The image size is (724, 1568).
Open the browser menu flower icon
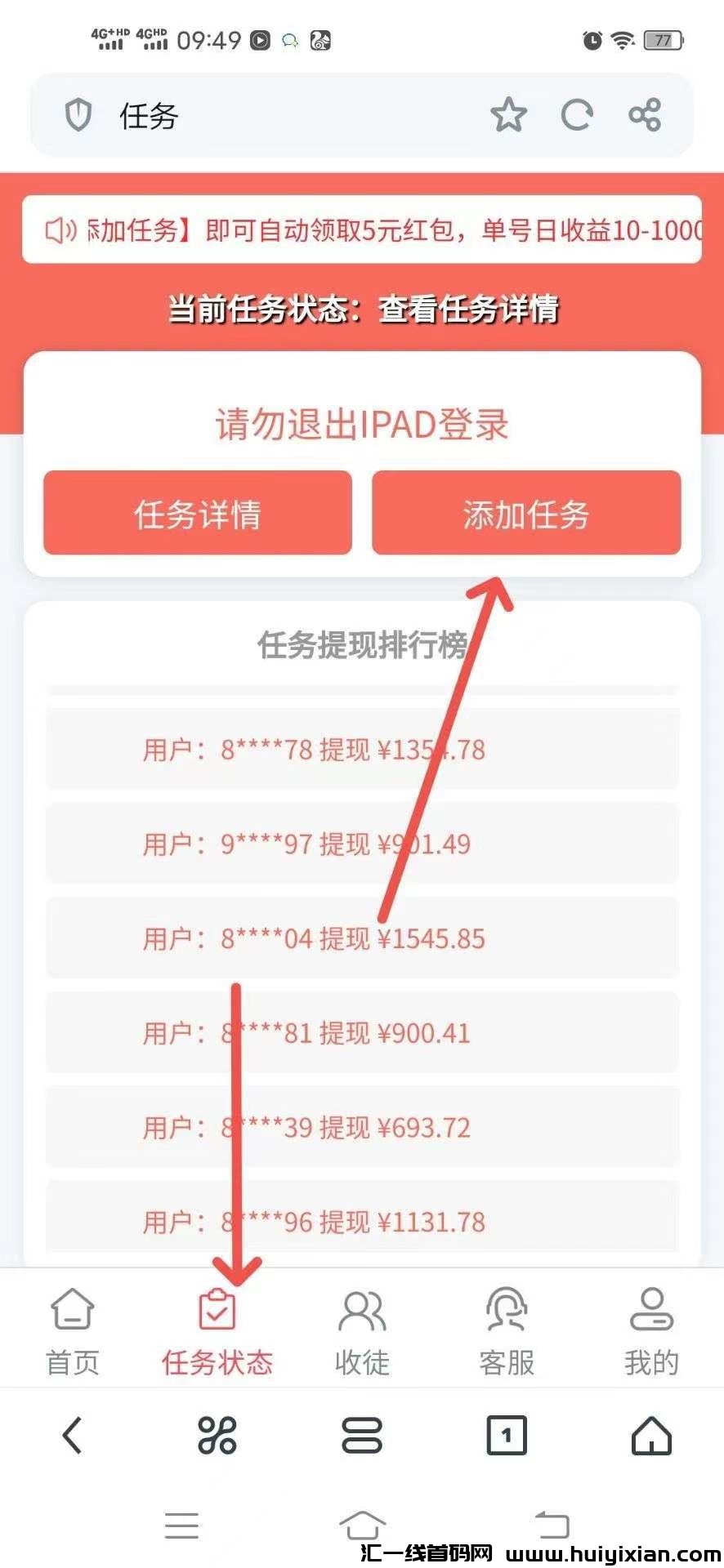coord(217,1436)
